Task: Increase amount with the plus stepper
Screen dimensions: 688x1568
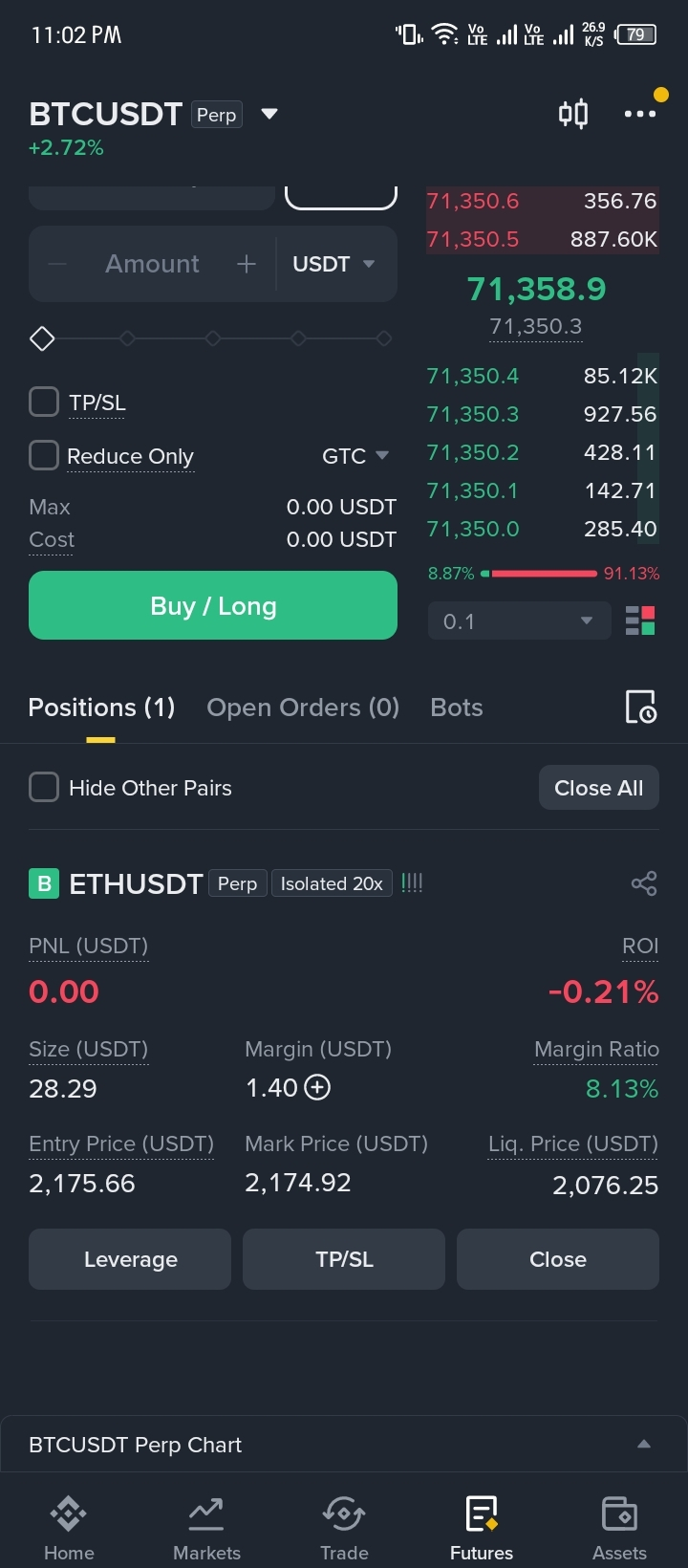Action: (247, 264)
